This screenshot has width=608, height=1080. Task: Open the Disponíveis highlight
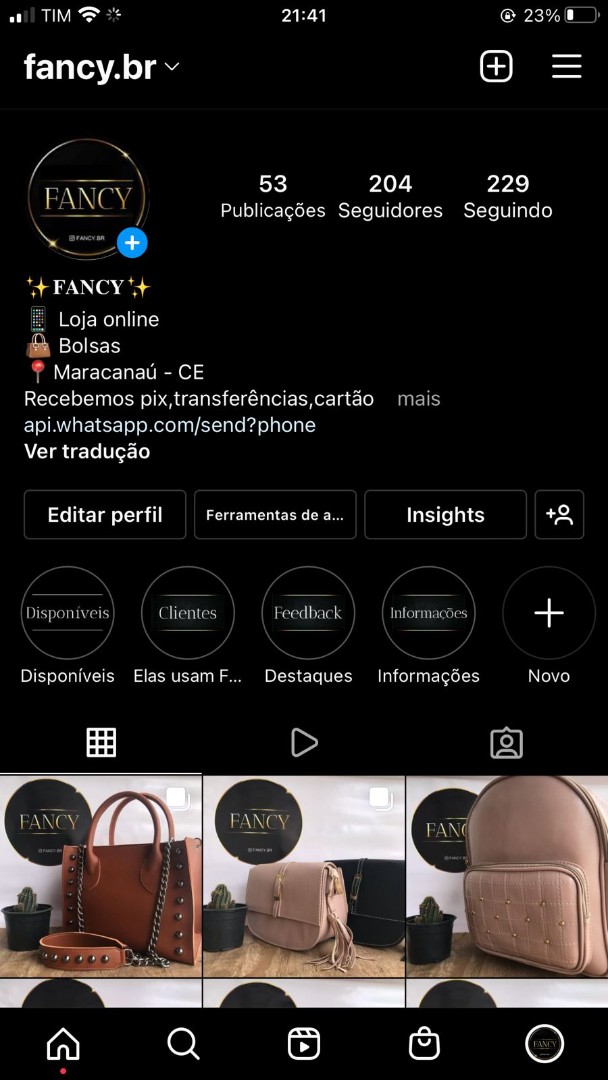(x=68, y=613)
